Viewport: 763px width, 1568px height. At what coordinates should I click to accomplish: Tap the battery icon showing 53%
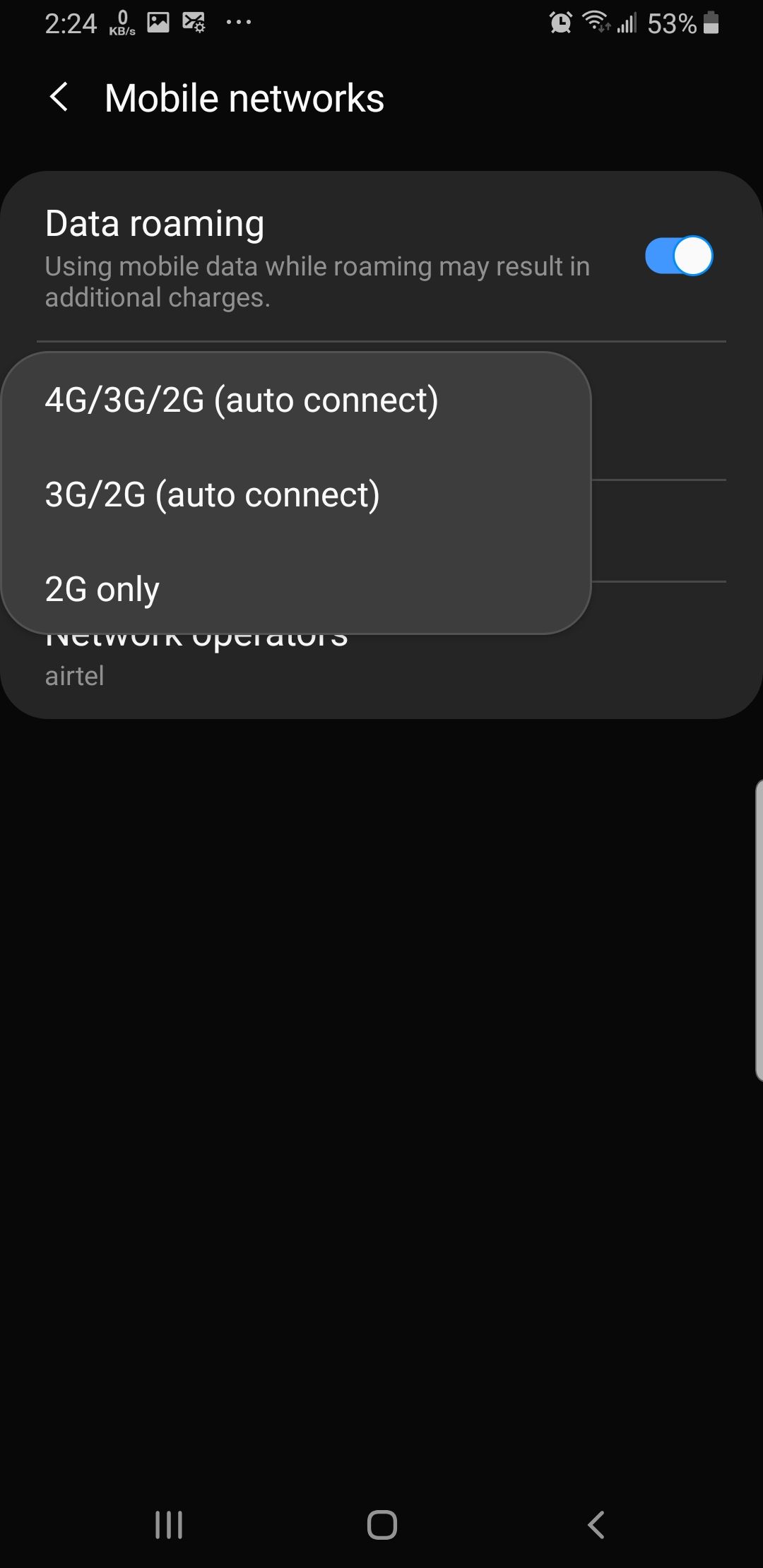709,23
